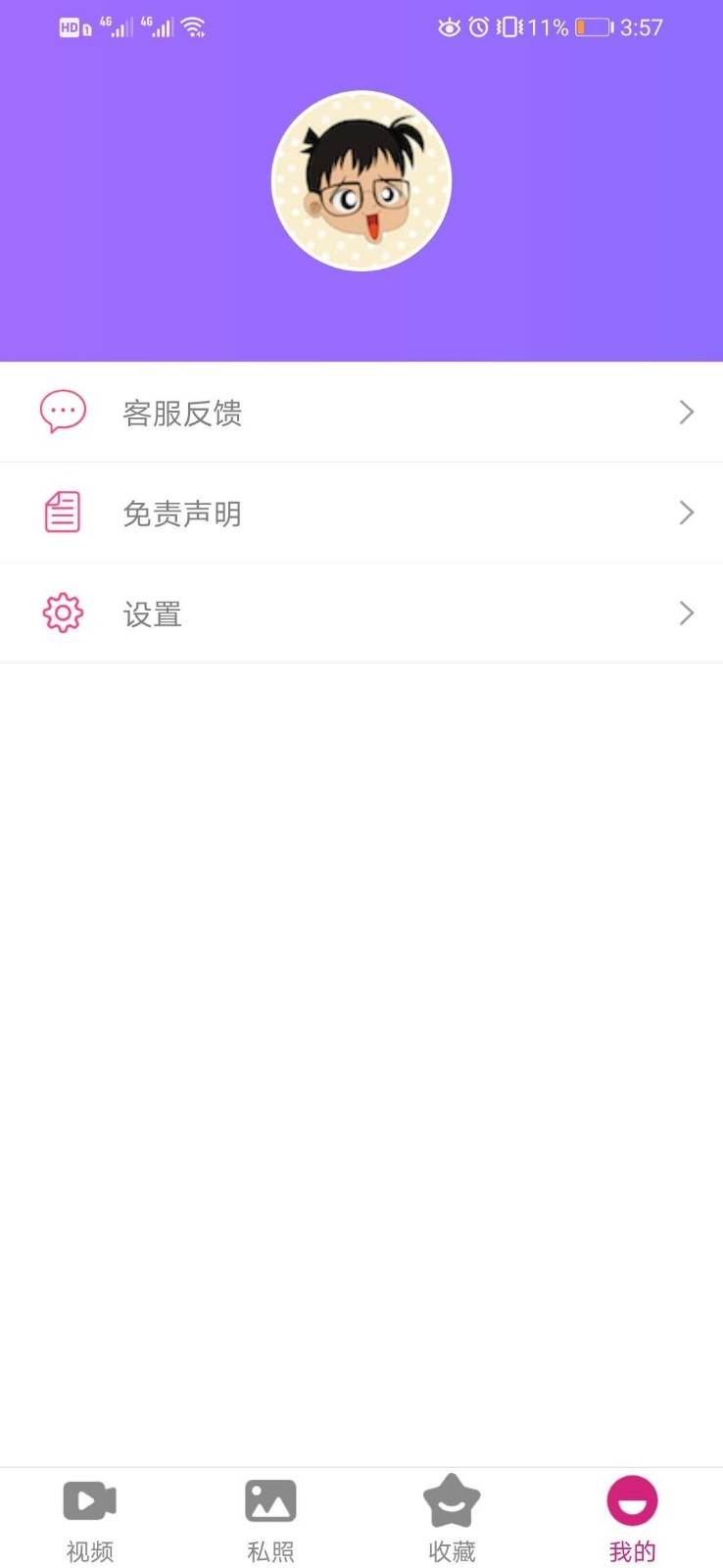
Task: Tap the alarm clock status icon
Action: click(477, 26)
